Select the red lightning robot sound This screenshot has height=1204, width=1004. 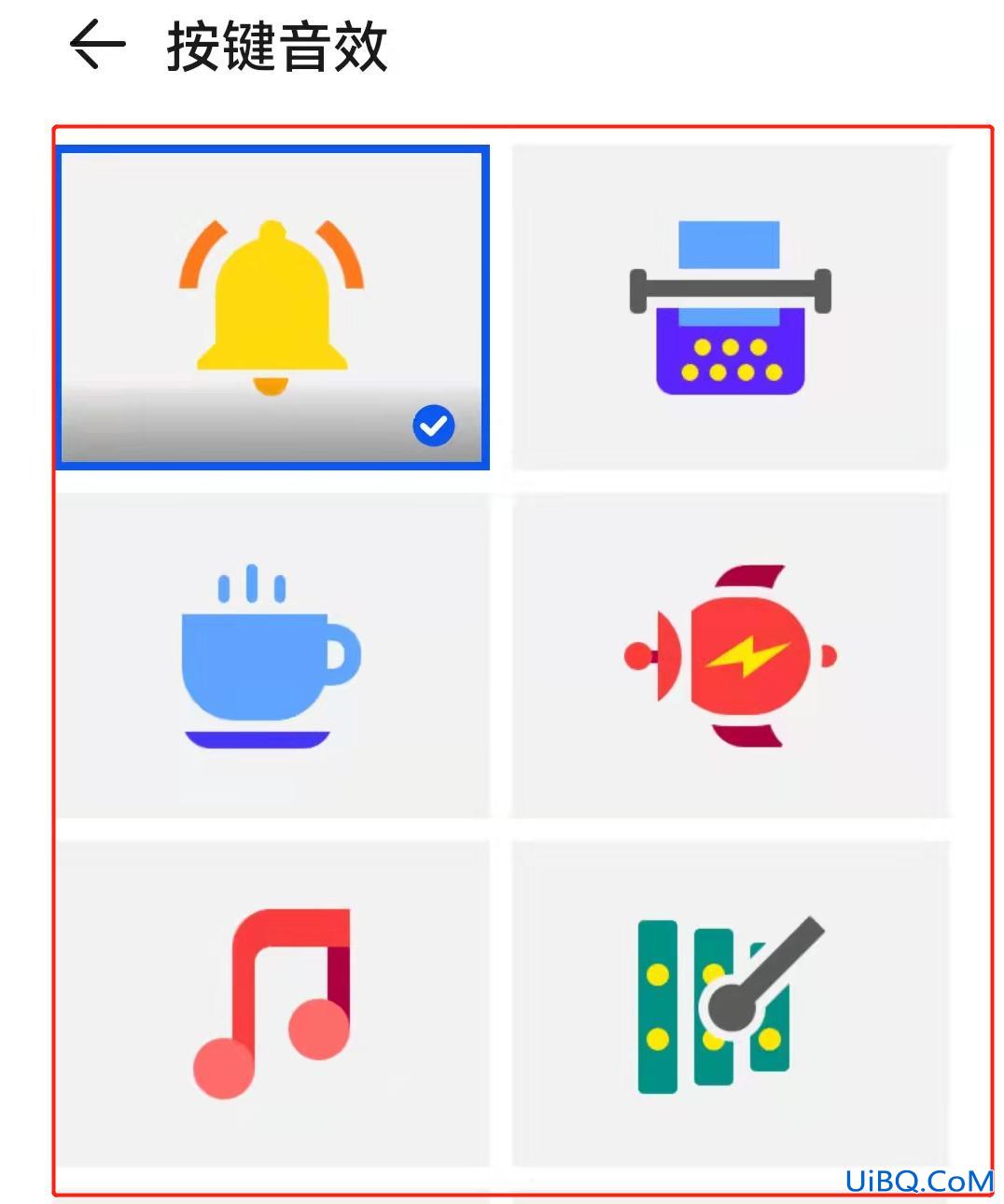(x=731, y=656)
